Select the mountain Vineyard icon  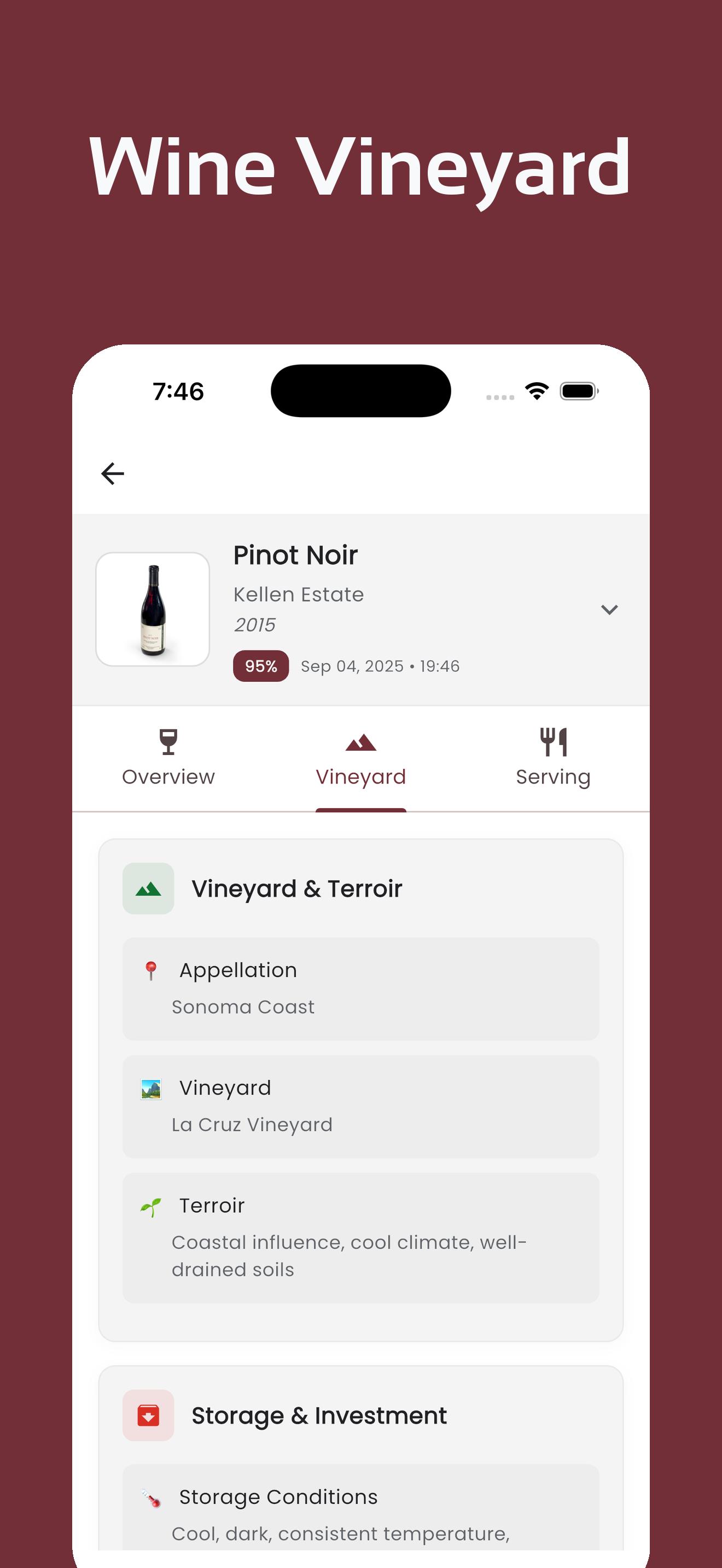(x=361, y=744)
